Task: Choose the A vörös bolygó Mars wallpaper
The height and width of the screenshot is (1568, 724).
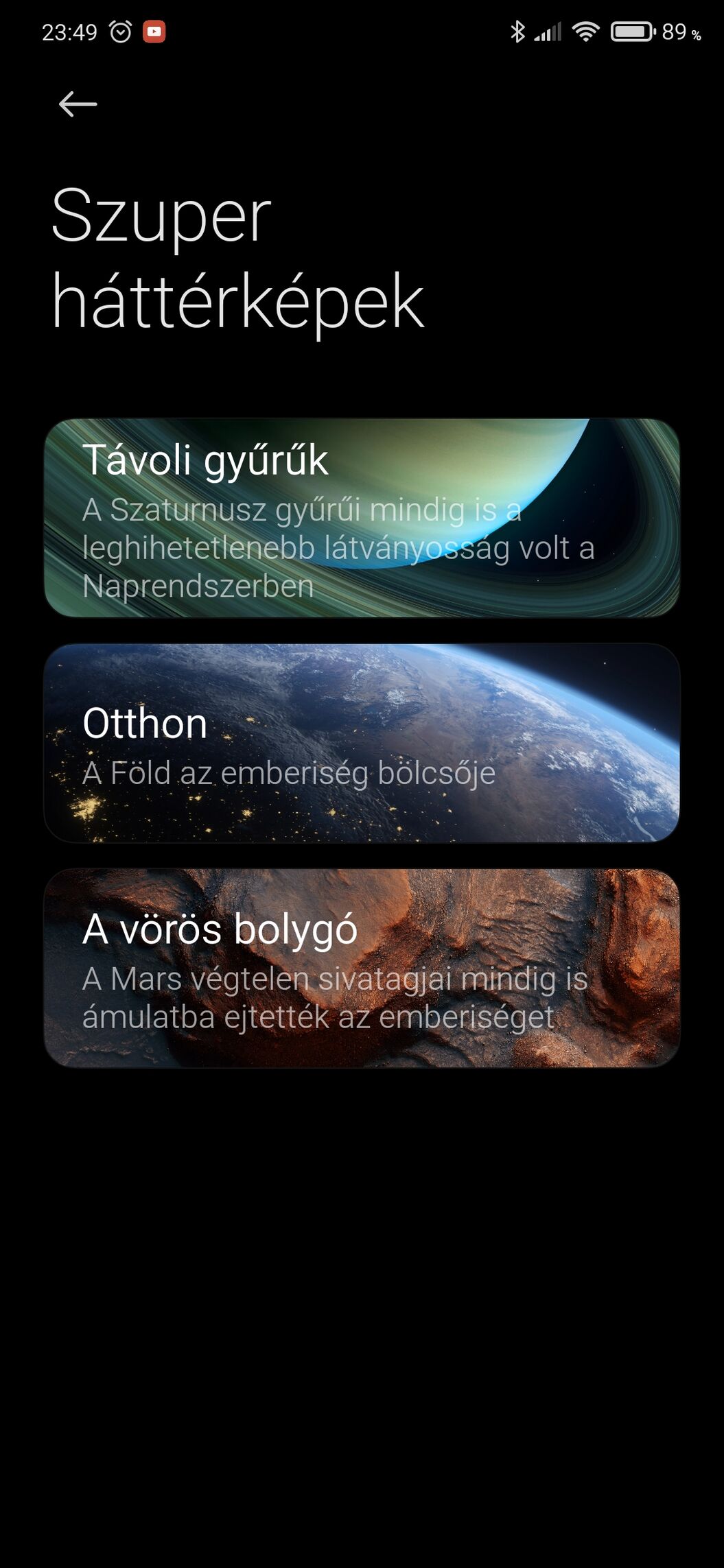Action: (x=362, y=968)
